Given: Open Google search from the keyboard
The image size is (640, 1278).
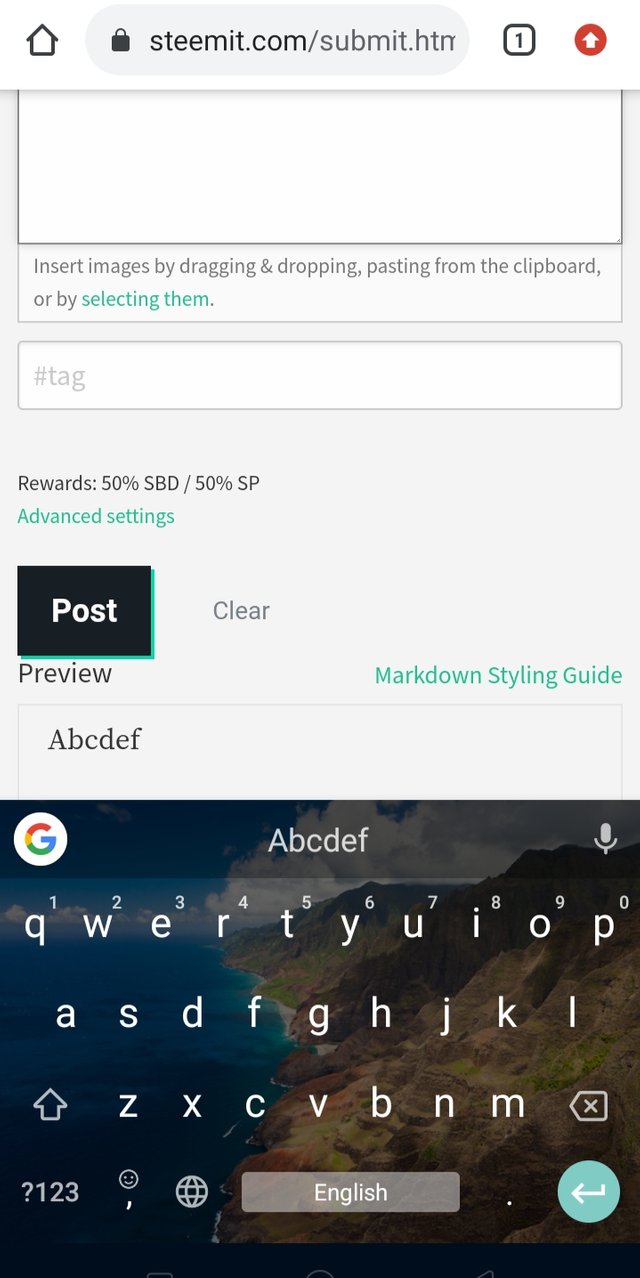Looking at the screenshot, I should pos(40,839).
